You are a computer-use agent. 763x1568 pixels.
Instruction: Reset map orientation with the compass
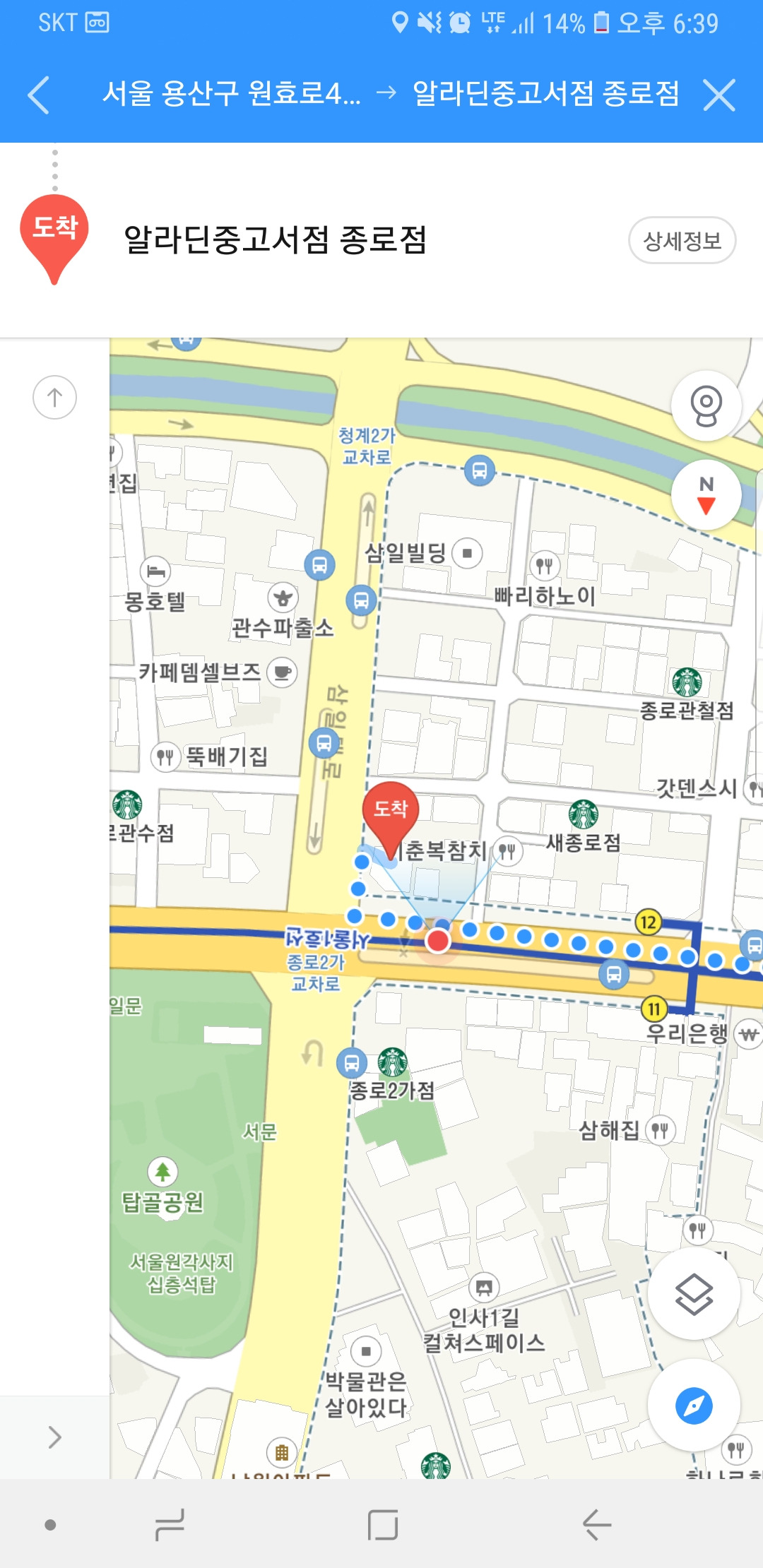pyautogui.click(x=706, y=494)
